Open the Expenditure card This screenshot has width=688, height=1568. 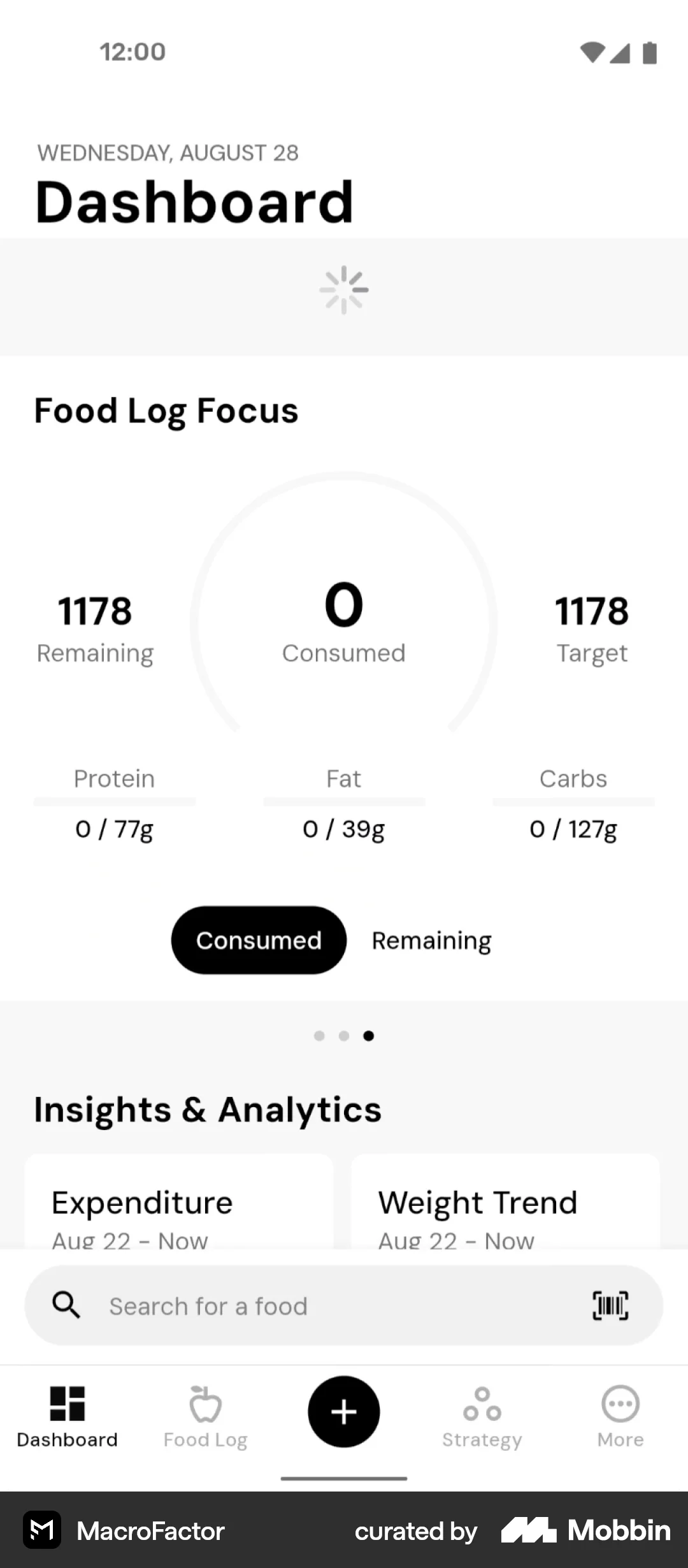pos(178,1205)
